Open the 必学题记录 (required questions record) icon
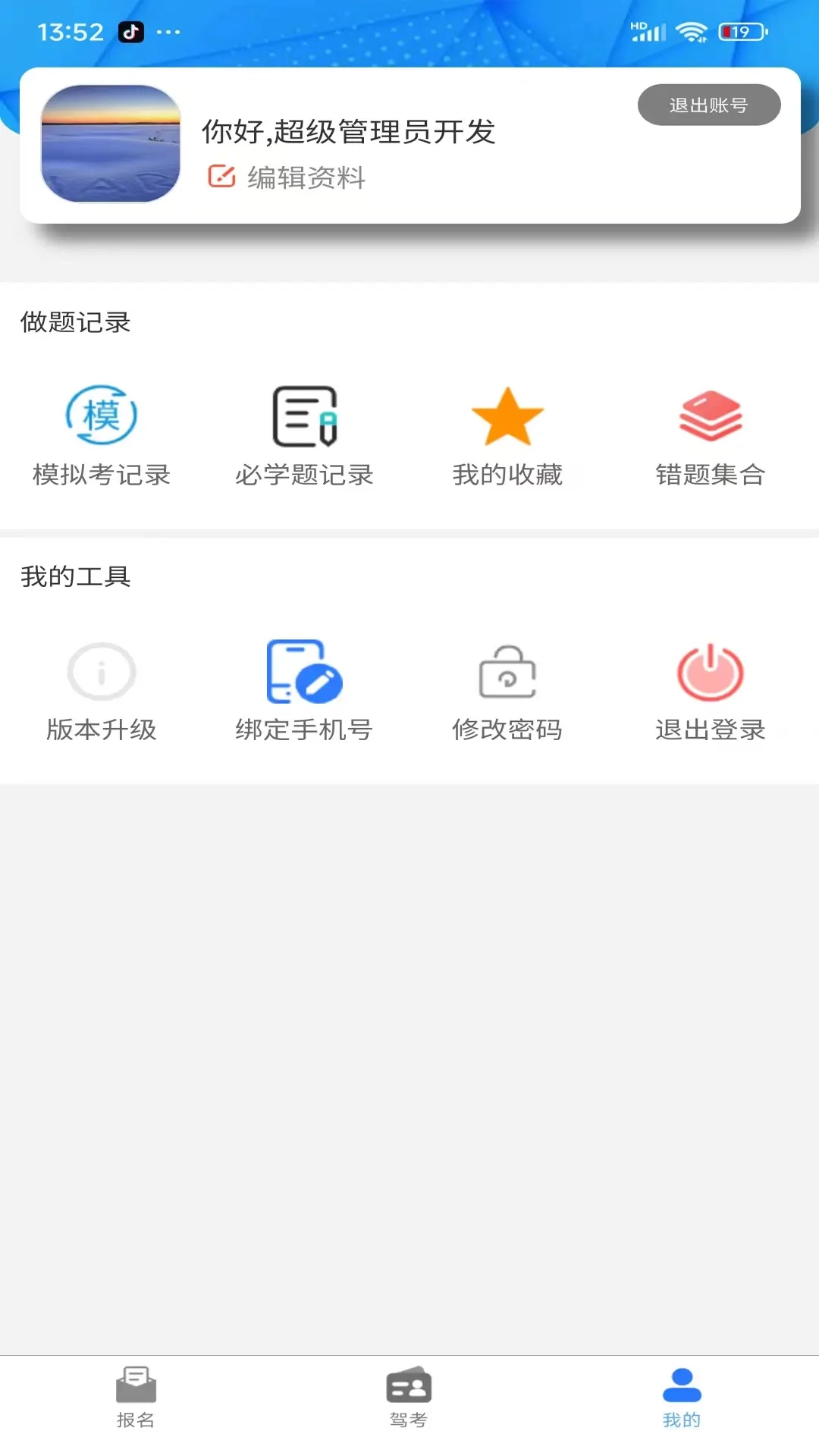The width and height of the screenshot is (819, 1456). (304, 415)
